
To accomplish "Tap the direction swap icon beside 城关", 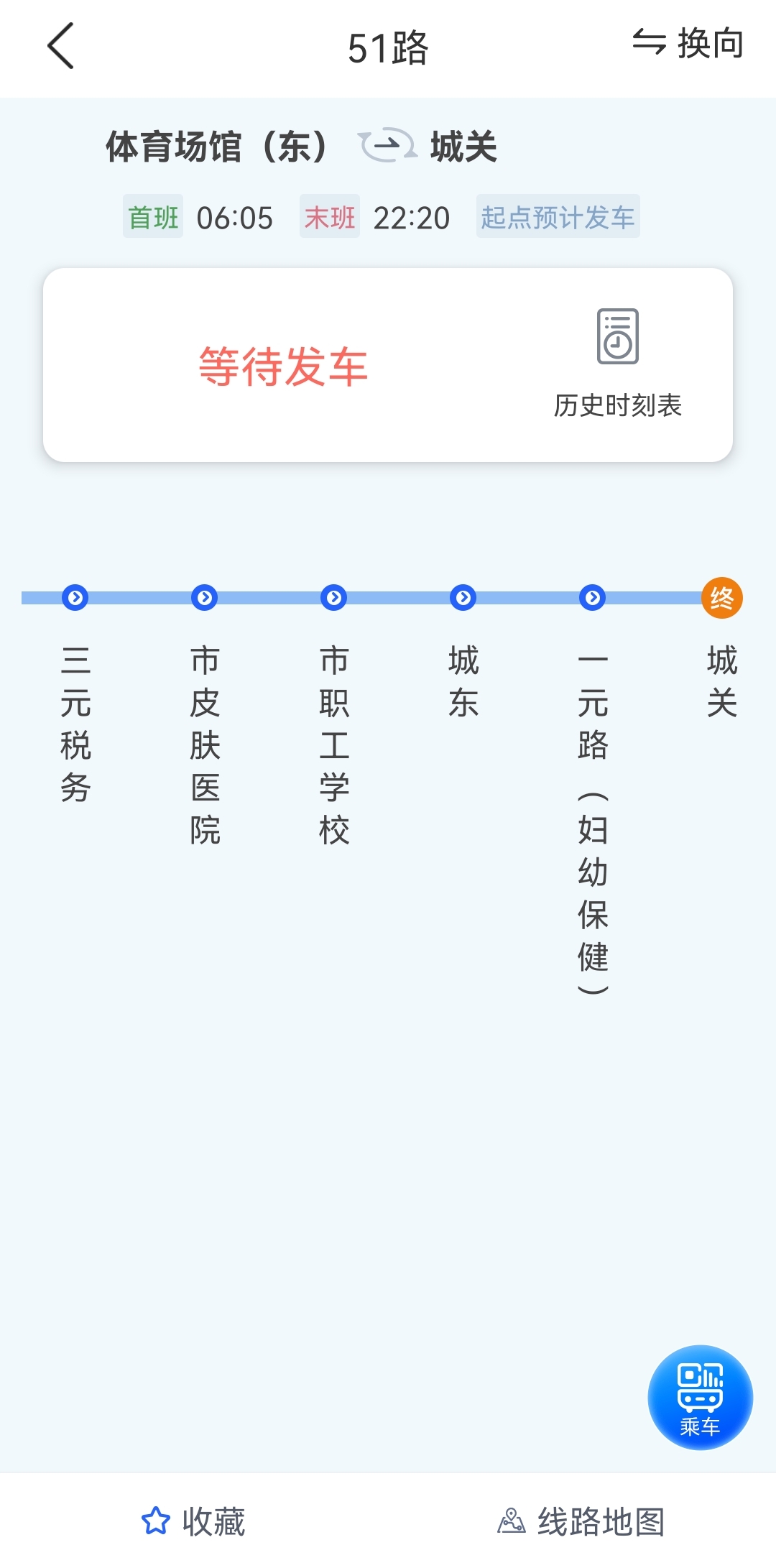I will click(x=387, y=146).
